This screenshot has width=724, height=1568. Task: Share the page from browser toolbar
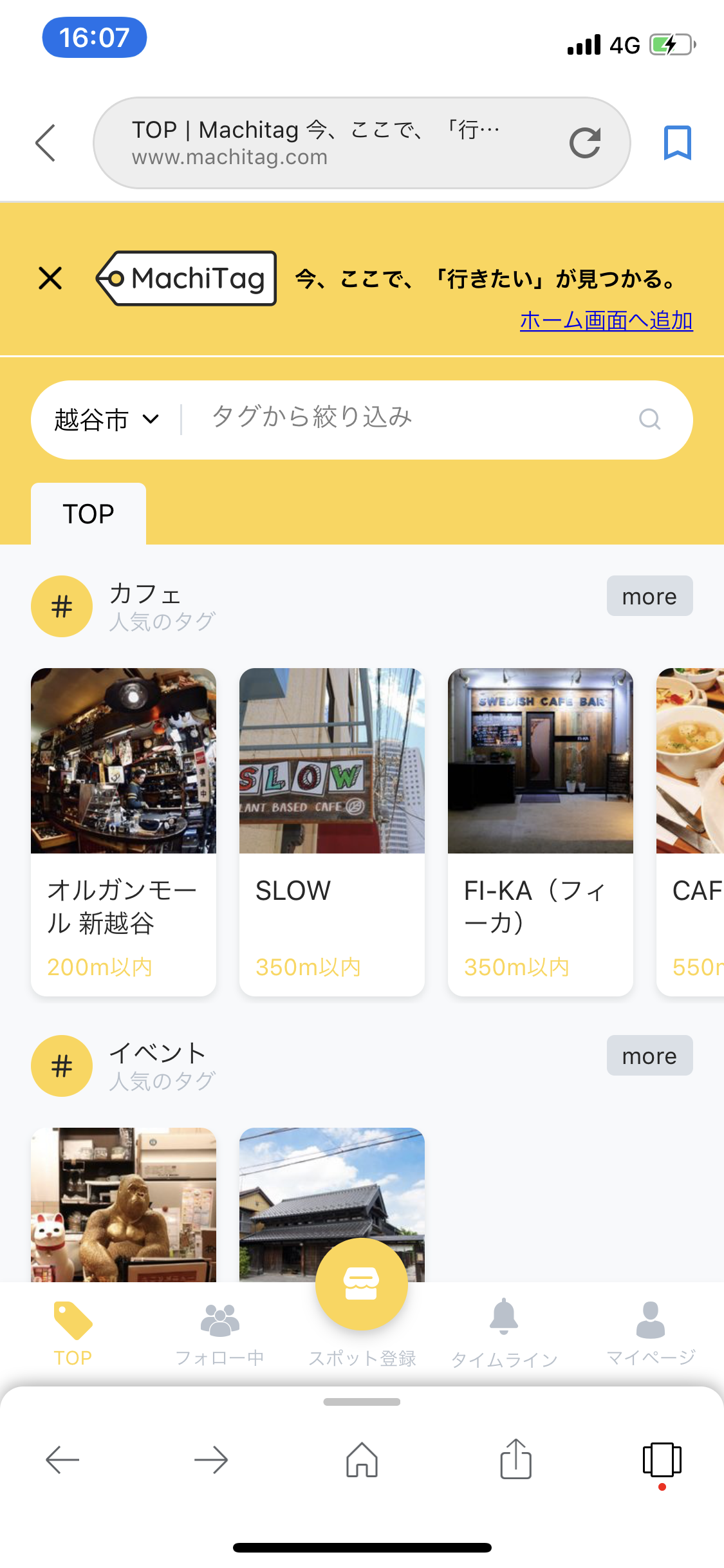tap(516, 1459)
